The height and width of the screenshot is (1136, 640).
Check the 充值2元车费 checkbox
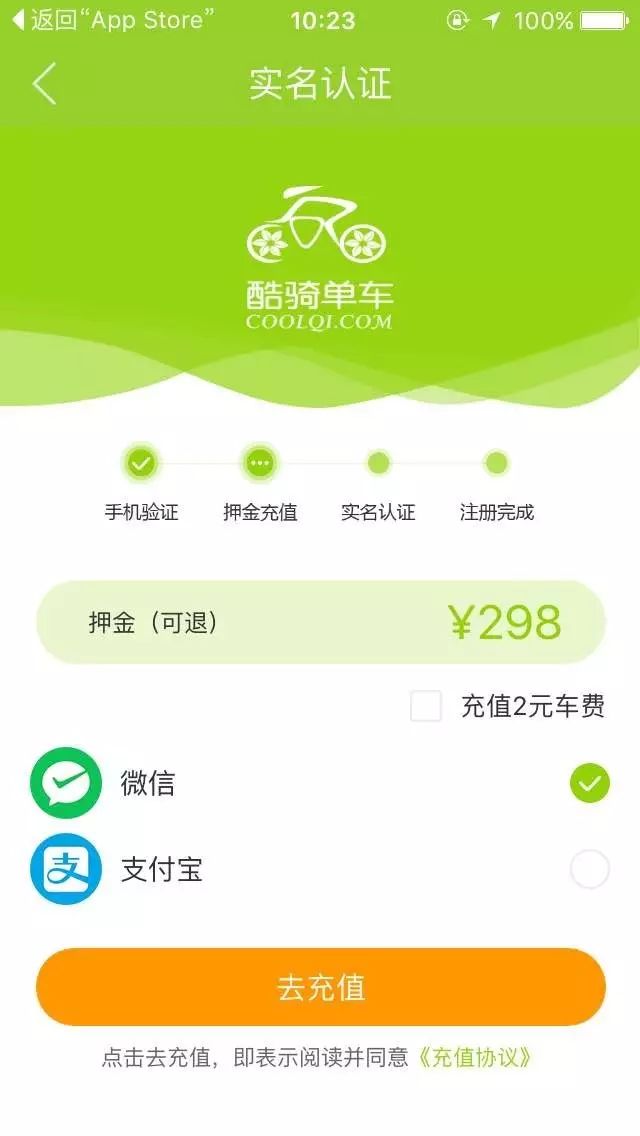pos(426,706)
